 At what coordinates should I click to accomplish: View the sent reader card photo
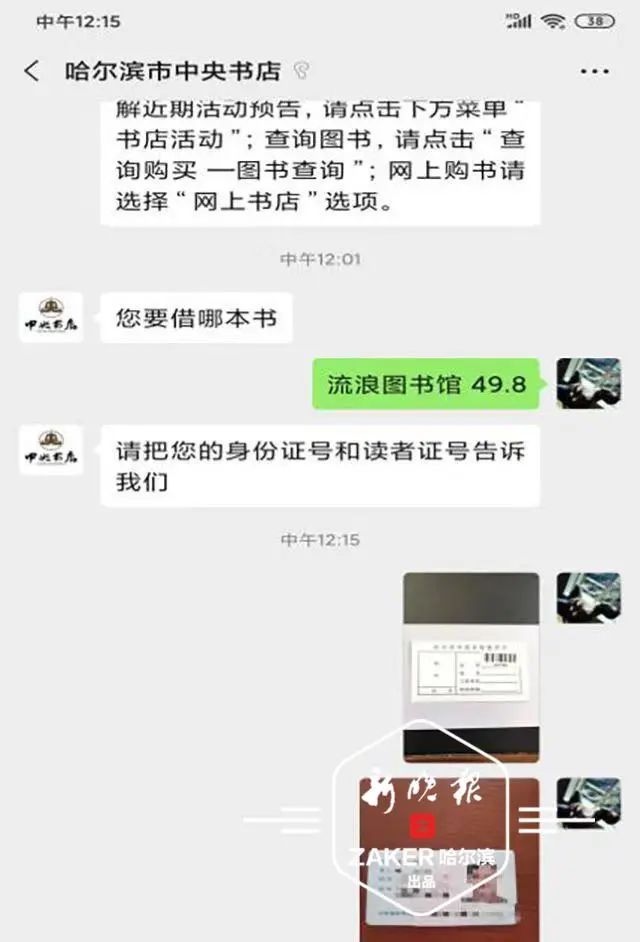pos(471,667)
